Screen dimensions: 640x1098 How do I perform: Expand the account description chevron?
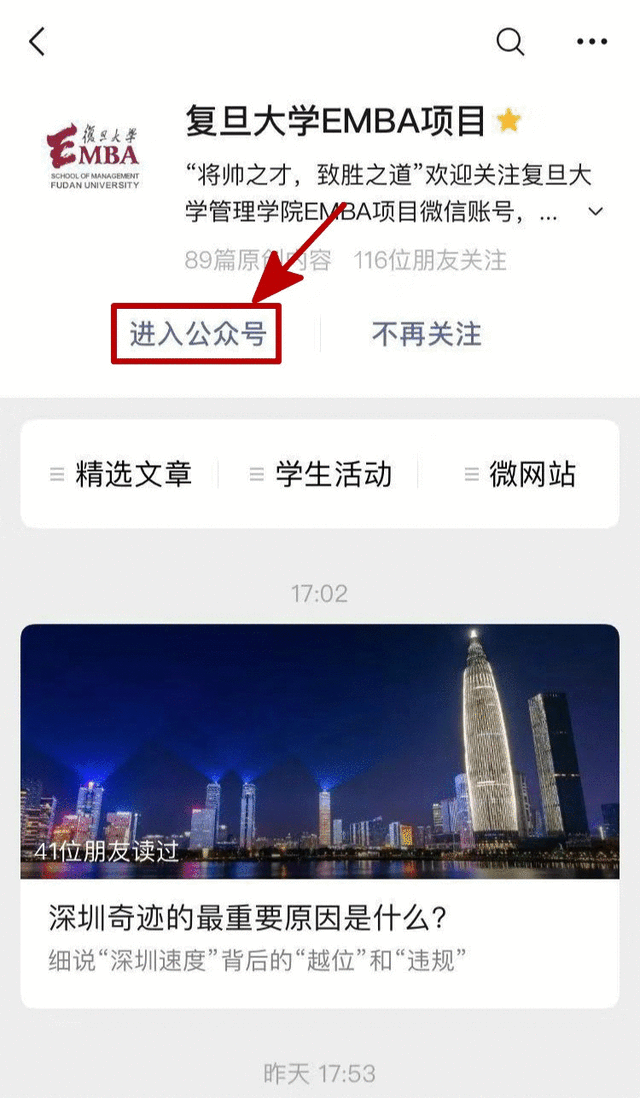click(x=596, y=211)
